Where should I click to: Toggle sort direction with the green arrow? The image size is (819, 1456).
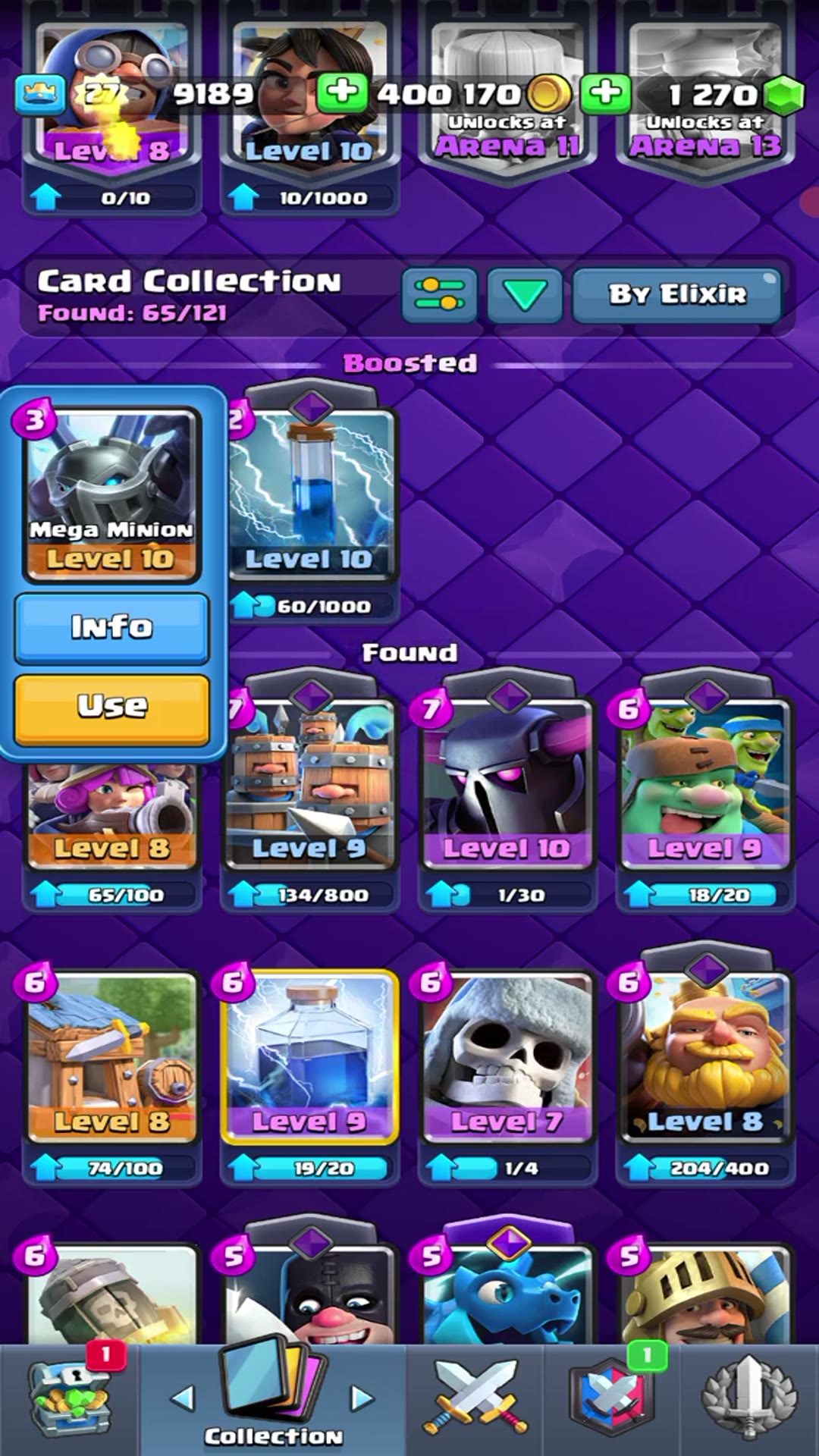click(525, 295)
